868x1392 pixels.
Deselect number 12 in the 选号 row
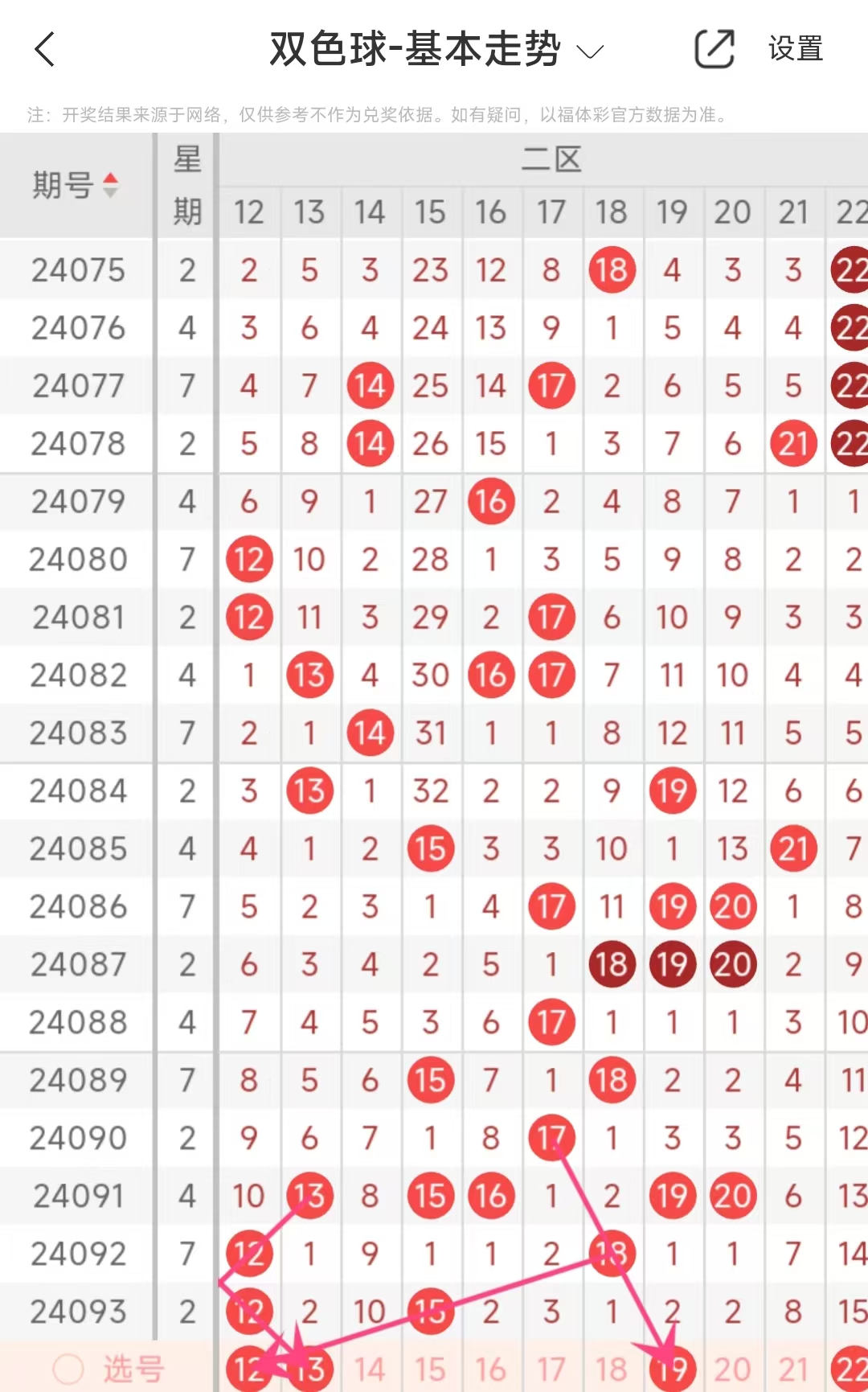tap(249, 1369)
